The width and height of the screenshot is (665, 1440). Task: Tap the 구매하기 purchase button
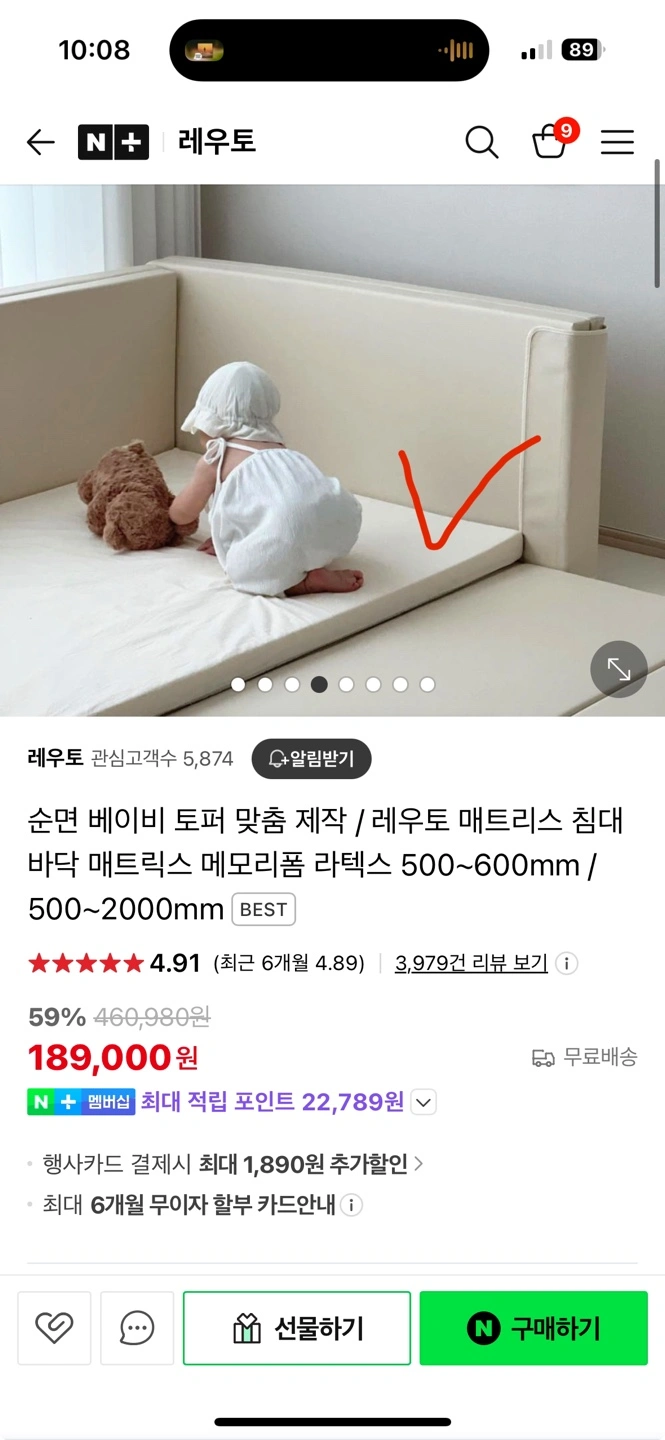coord(533,1328)
